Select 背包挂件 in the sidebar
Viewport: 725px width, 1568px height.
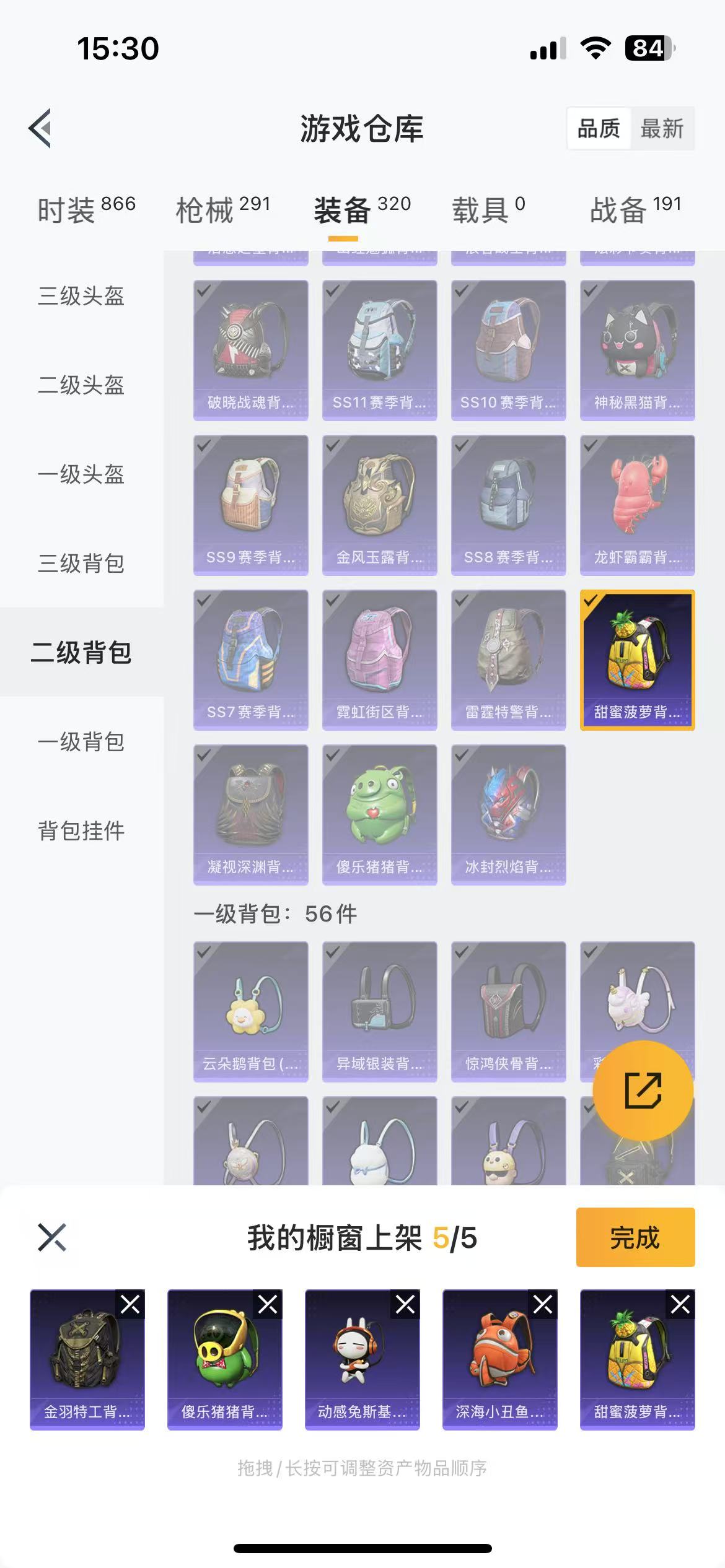click(x=81, y=831)
